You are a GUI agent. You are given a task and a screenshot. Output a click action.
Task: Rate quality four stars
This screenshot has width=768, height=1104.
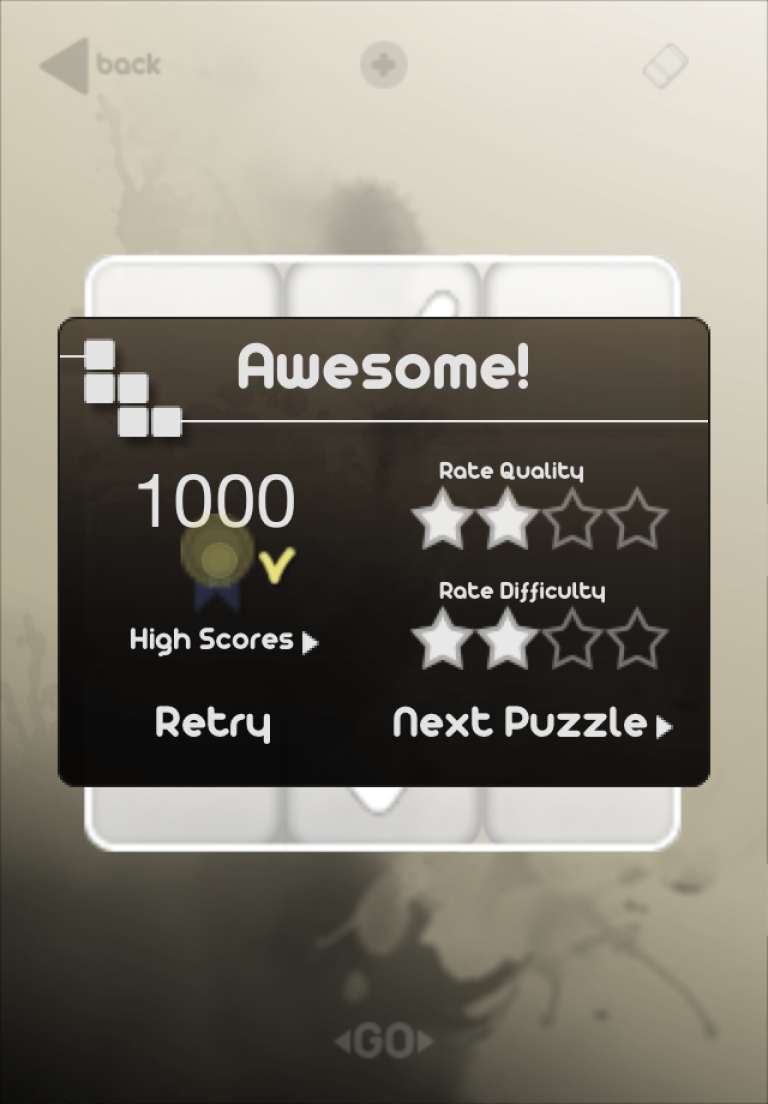point(637,519)
